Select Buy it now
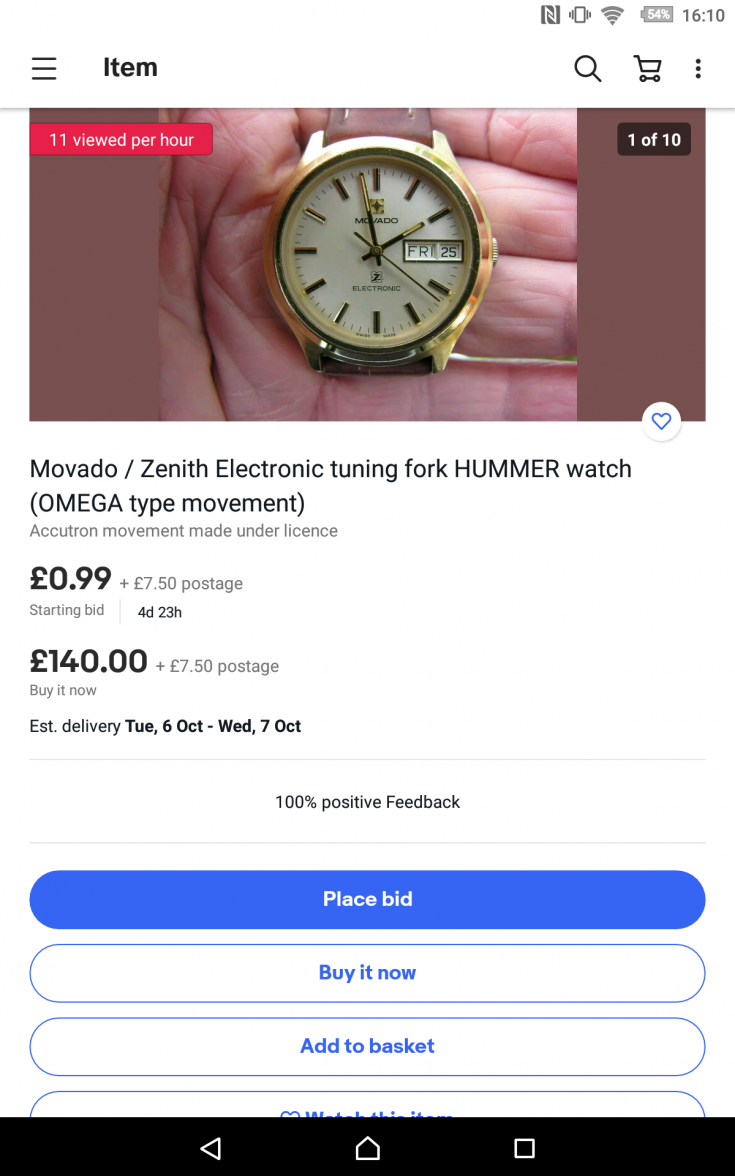The image size is (735, 1176). tap(367, 973)
